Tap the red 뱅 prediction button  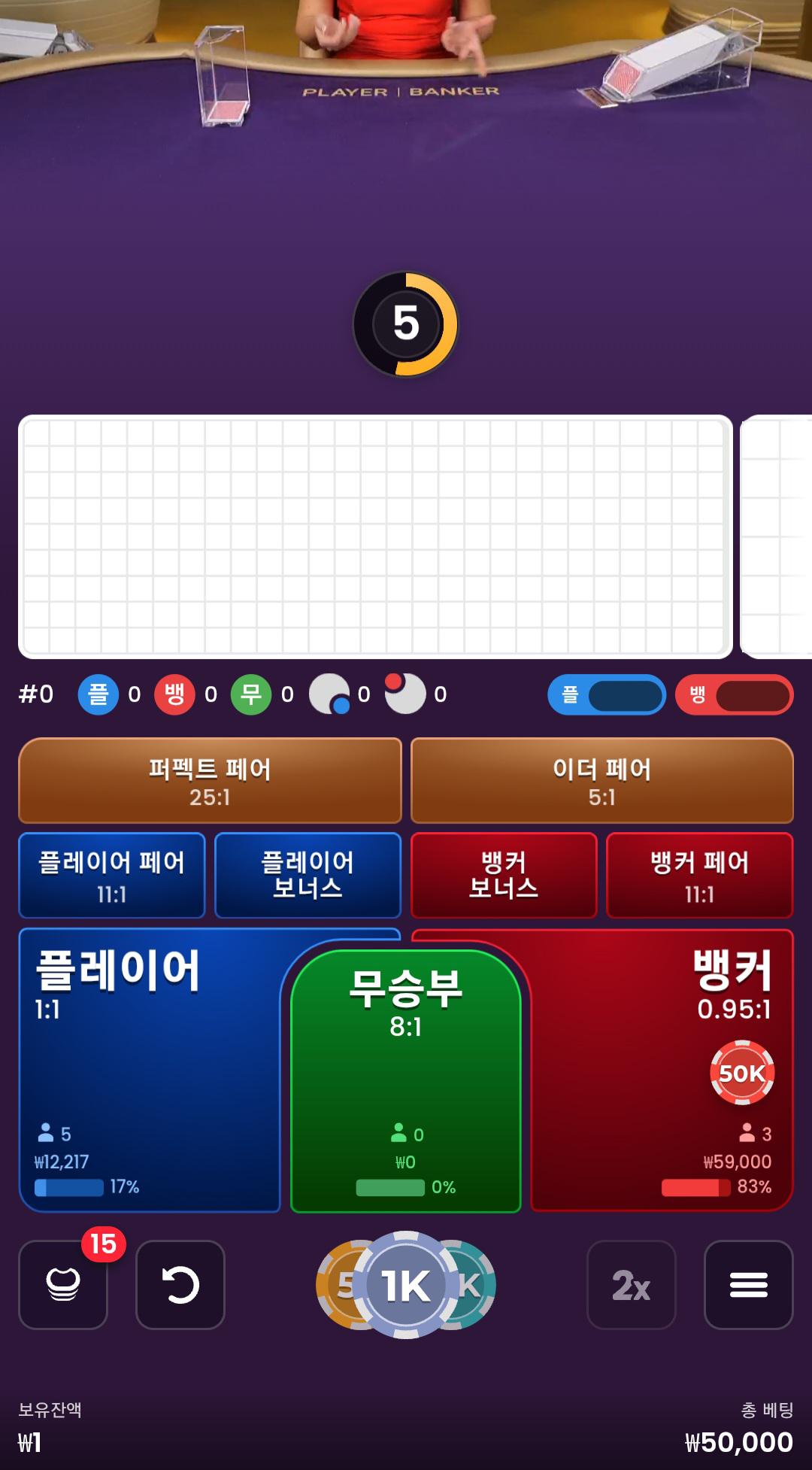(734, 694)
